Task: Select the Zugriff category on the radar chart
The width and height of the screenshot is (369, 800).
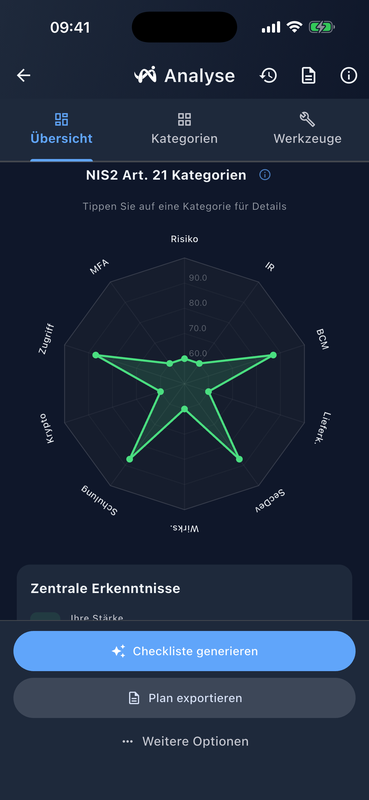Action: click(46, 339)
